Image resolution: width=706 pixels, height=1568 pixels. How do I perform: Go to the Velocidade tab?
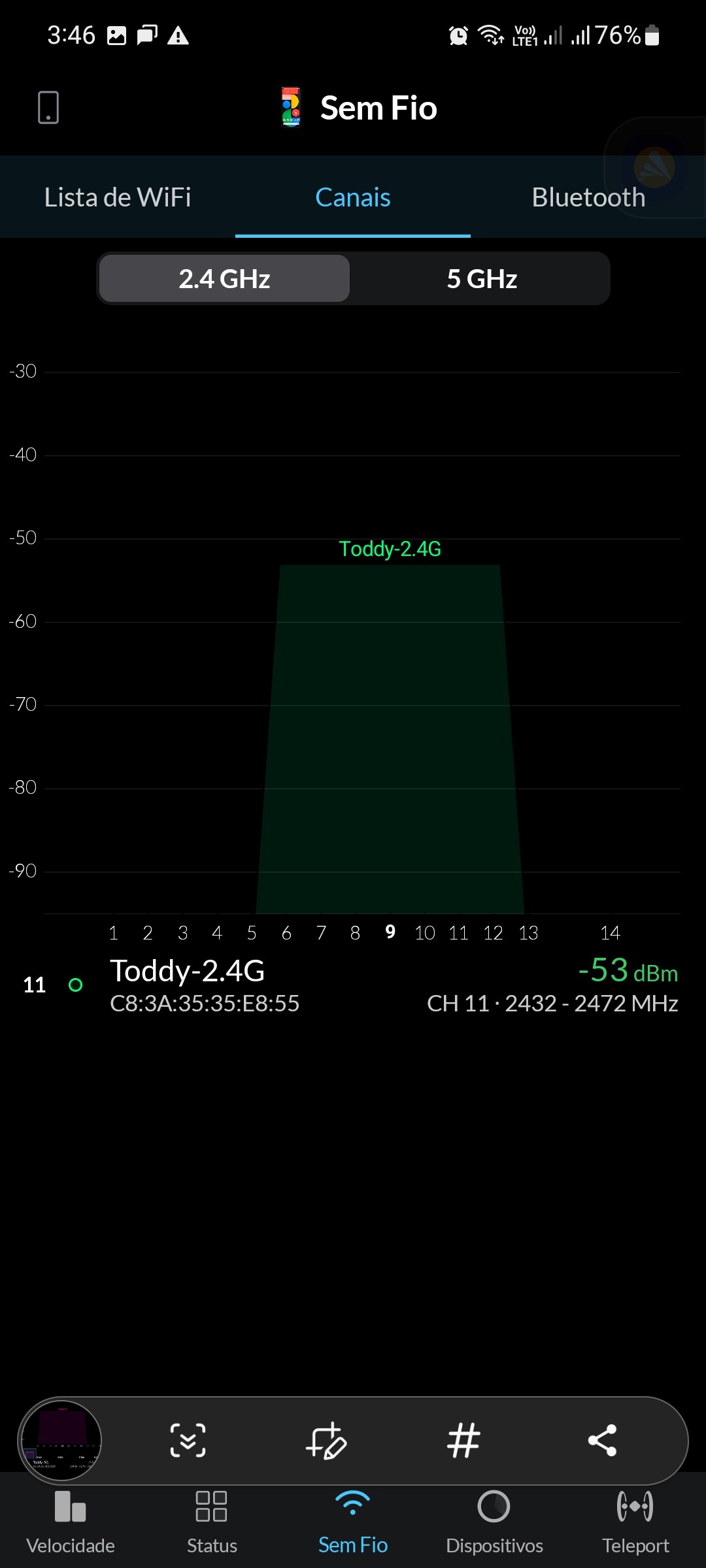point(71,1522)
